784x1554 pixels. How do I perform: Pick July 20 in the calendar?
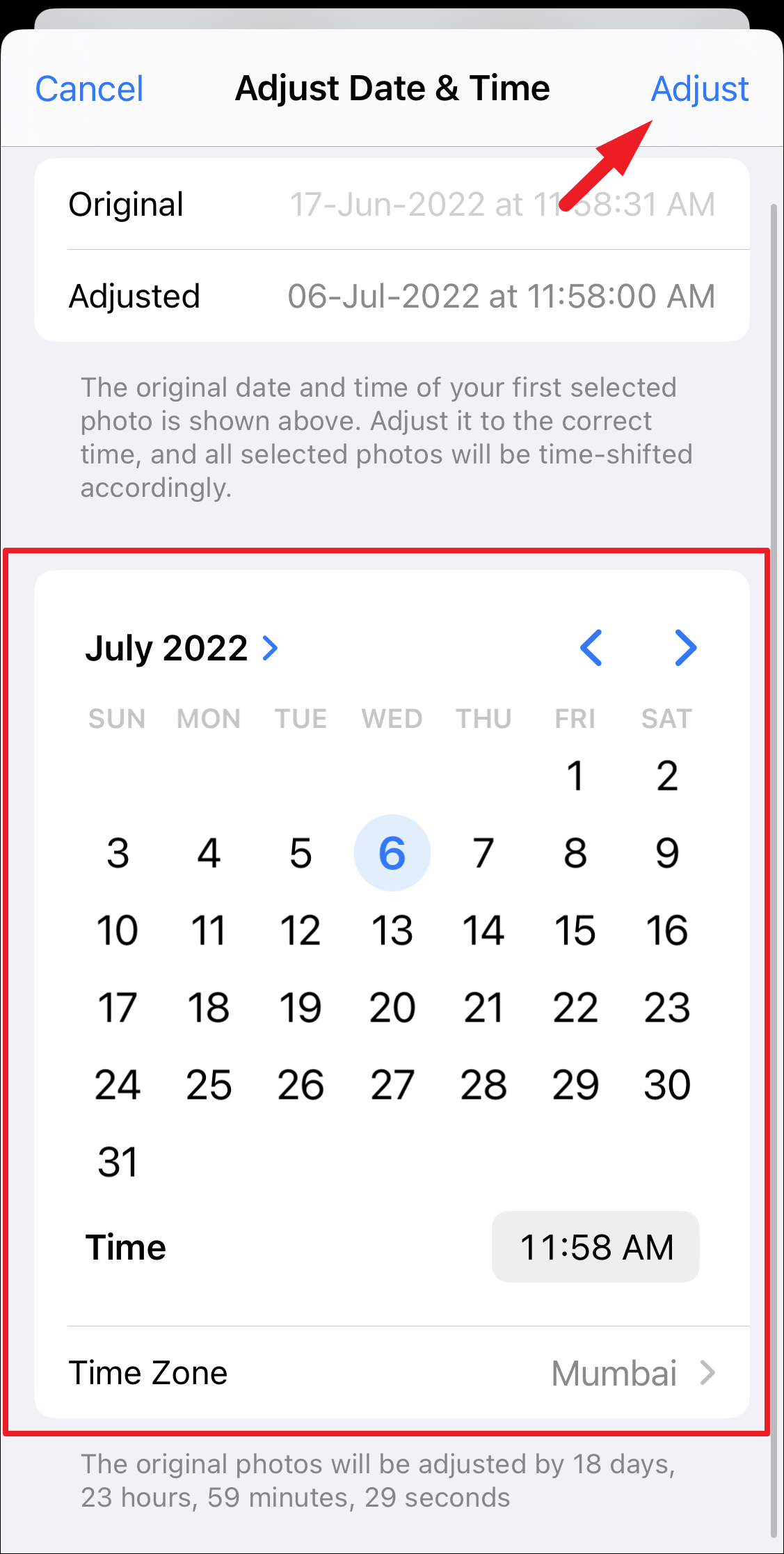pyautogui.click(x=392, y=1008)
